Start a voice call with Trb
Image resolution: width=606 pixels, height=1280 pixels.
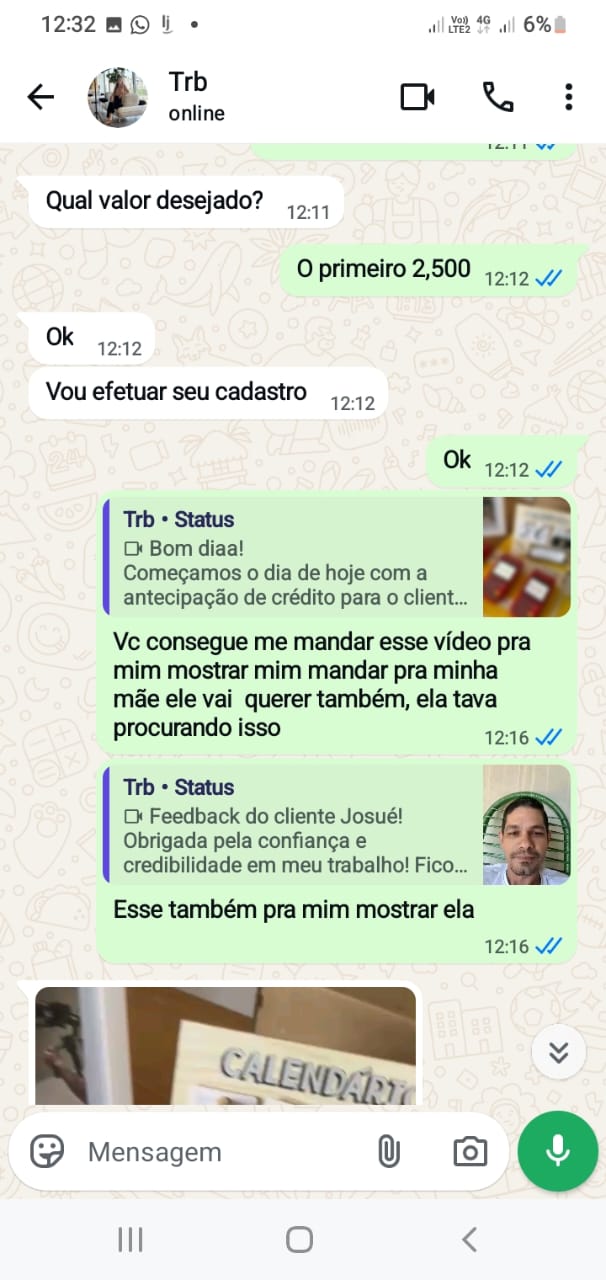[x=497, y=97]
